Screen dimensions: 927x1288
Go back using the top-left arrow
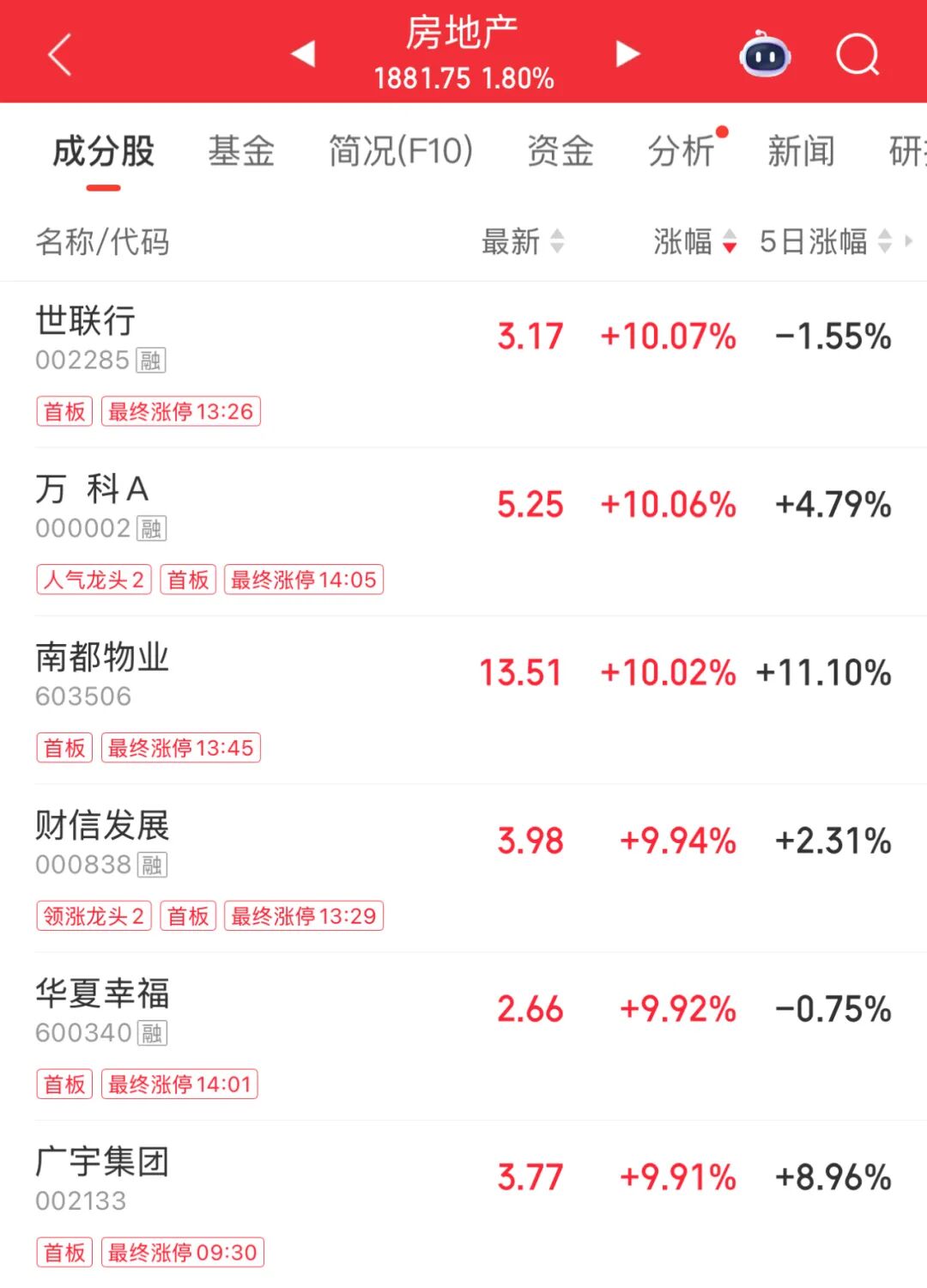(x=60, y=55)
